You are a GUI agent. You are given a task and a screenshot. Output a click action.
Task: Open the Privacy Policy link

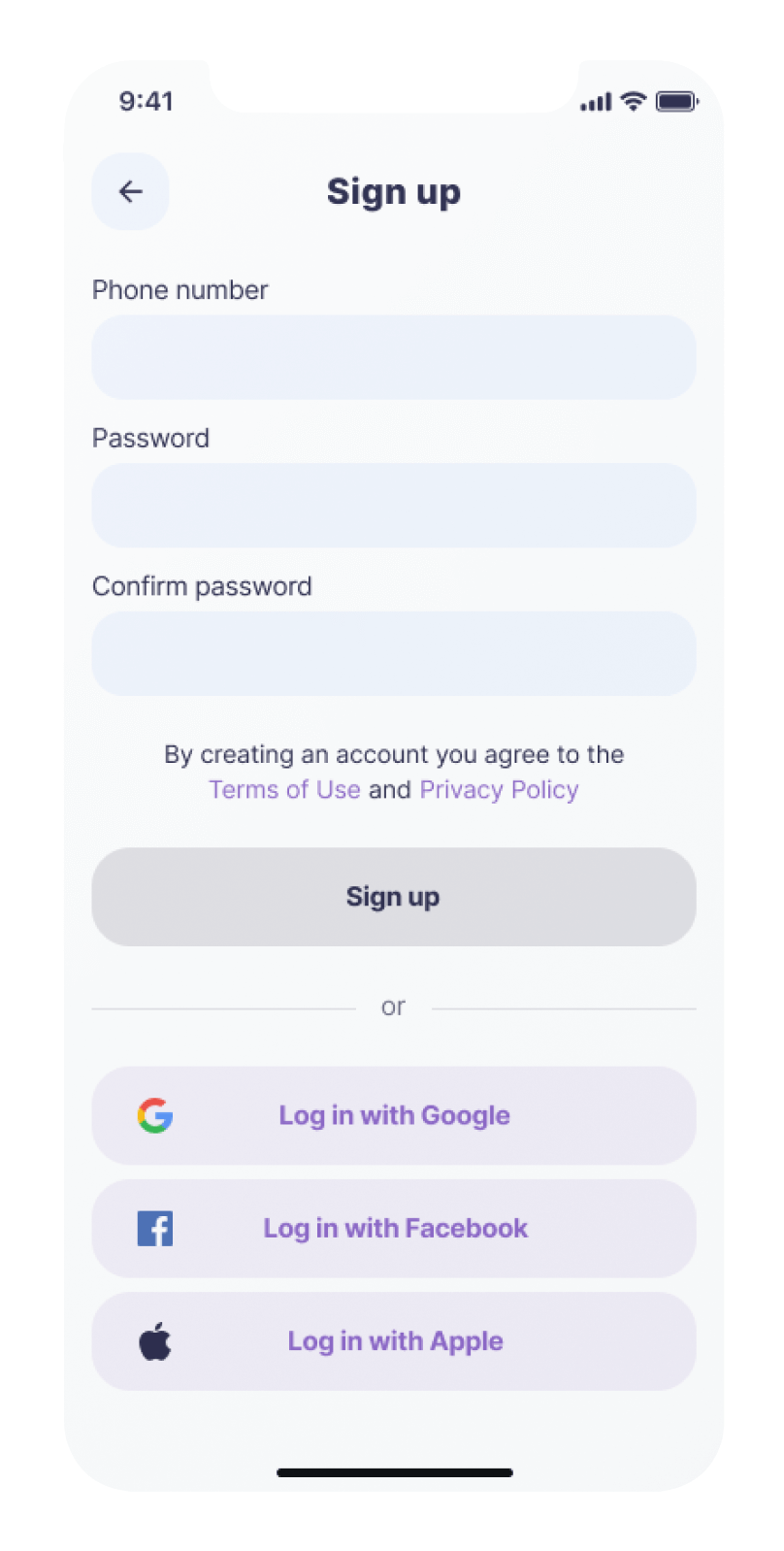[499, 789]
